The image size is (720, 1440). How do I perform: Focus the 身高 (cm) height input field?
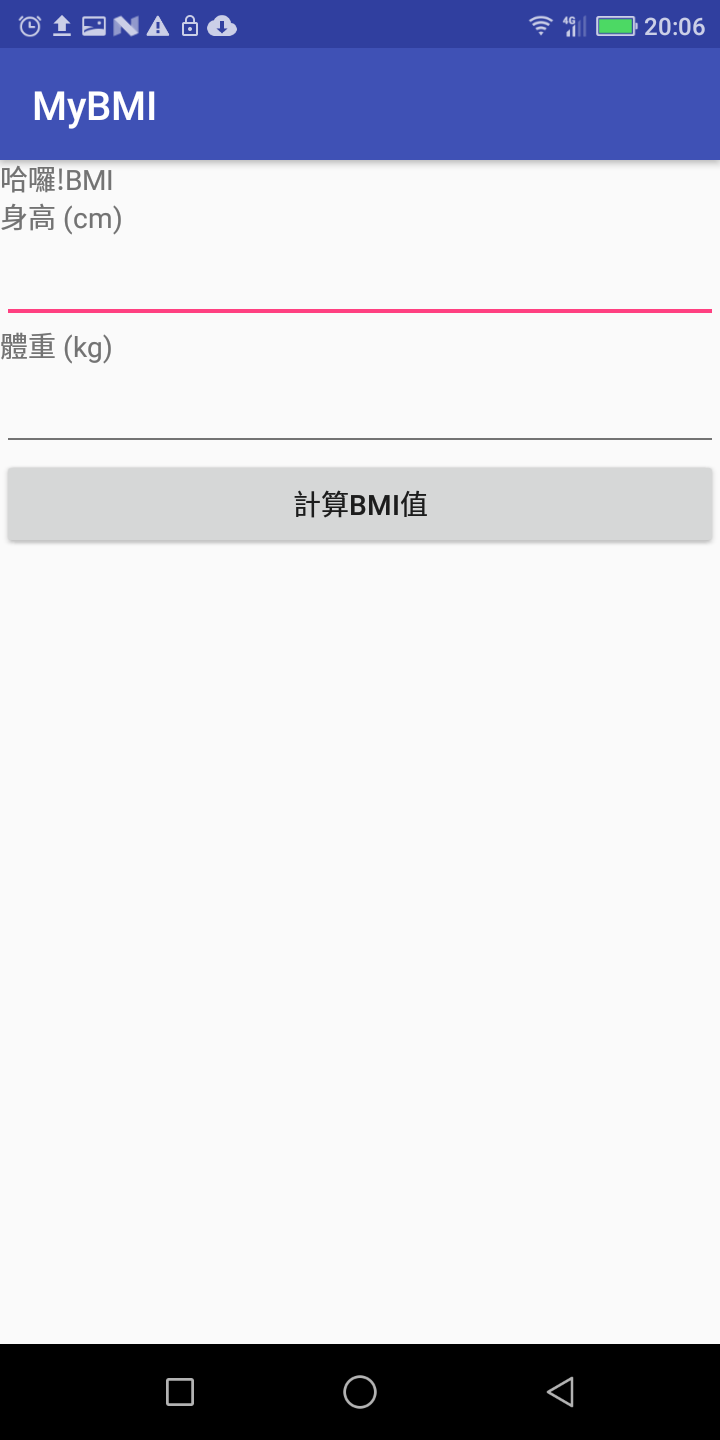360,280
